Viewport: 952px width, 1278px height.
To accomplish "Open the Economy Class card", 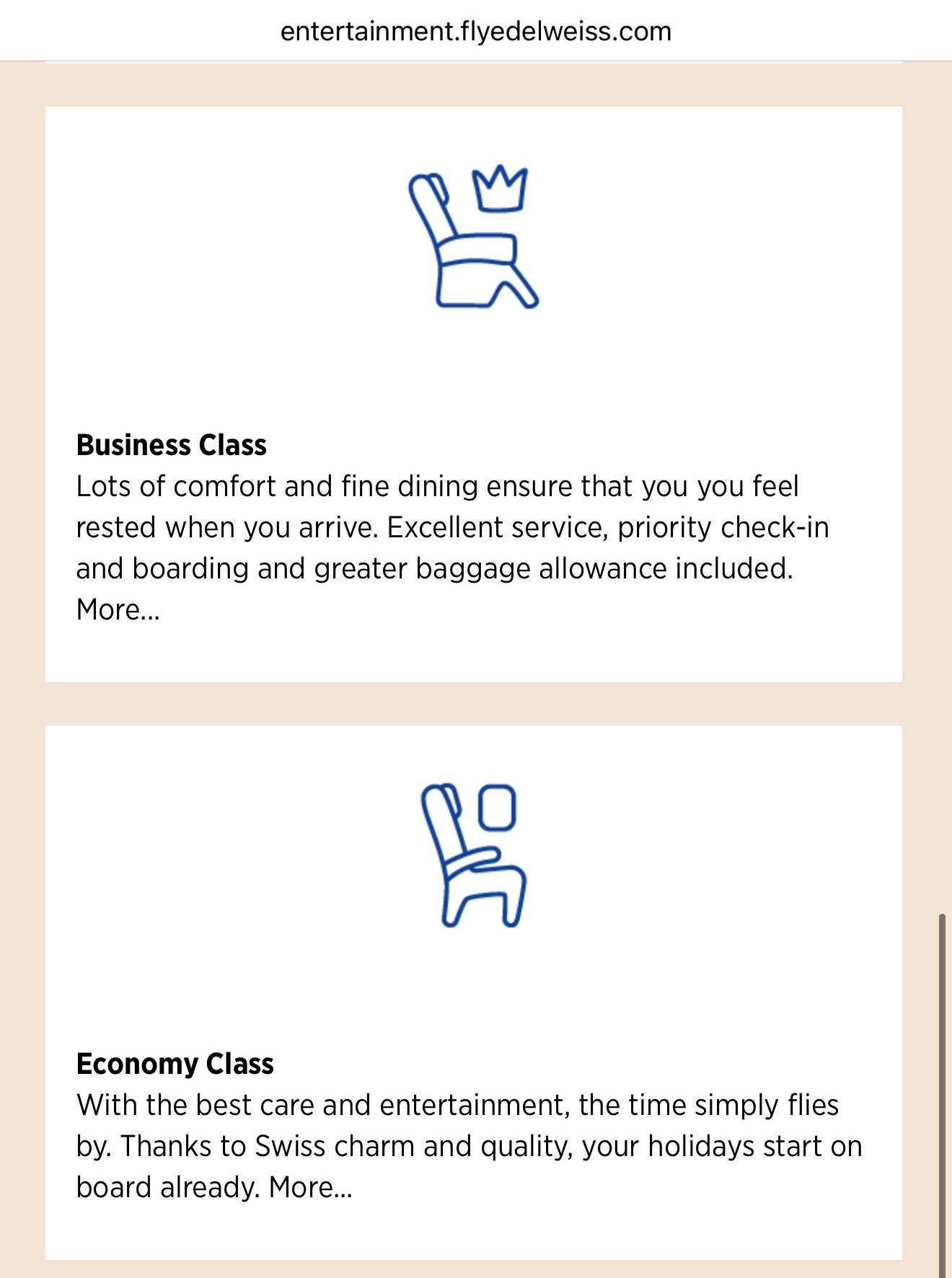I will coord(473,992).
